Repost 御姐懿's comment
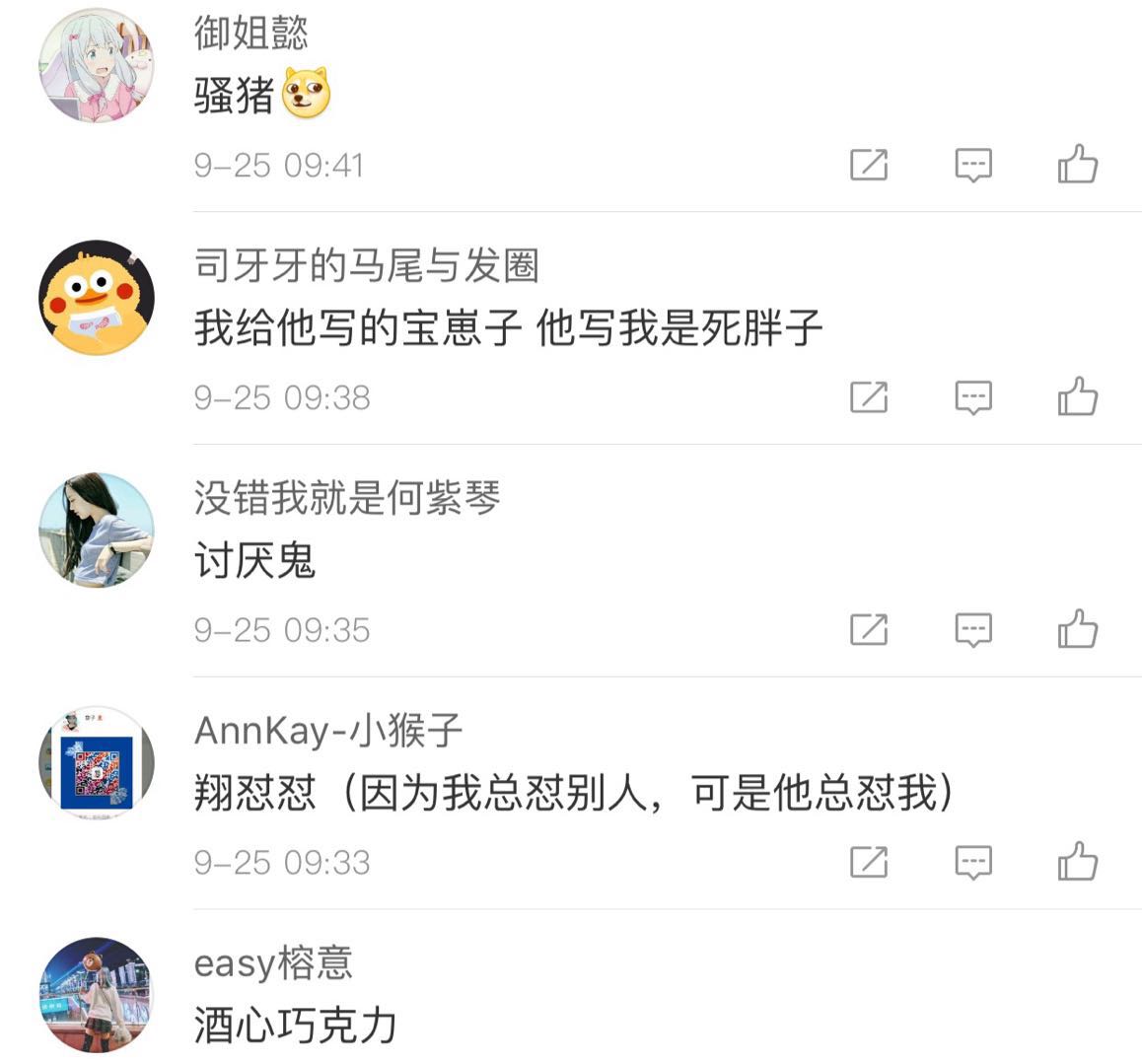Viewport: 1142px width, 1064px height. pyautogui.click(x=868, y=165)
